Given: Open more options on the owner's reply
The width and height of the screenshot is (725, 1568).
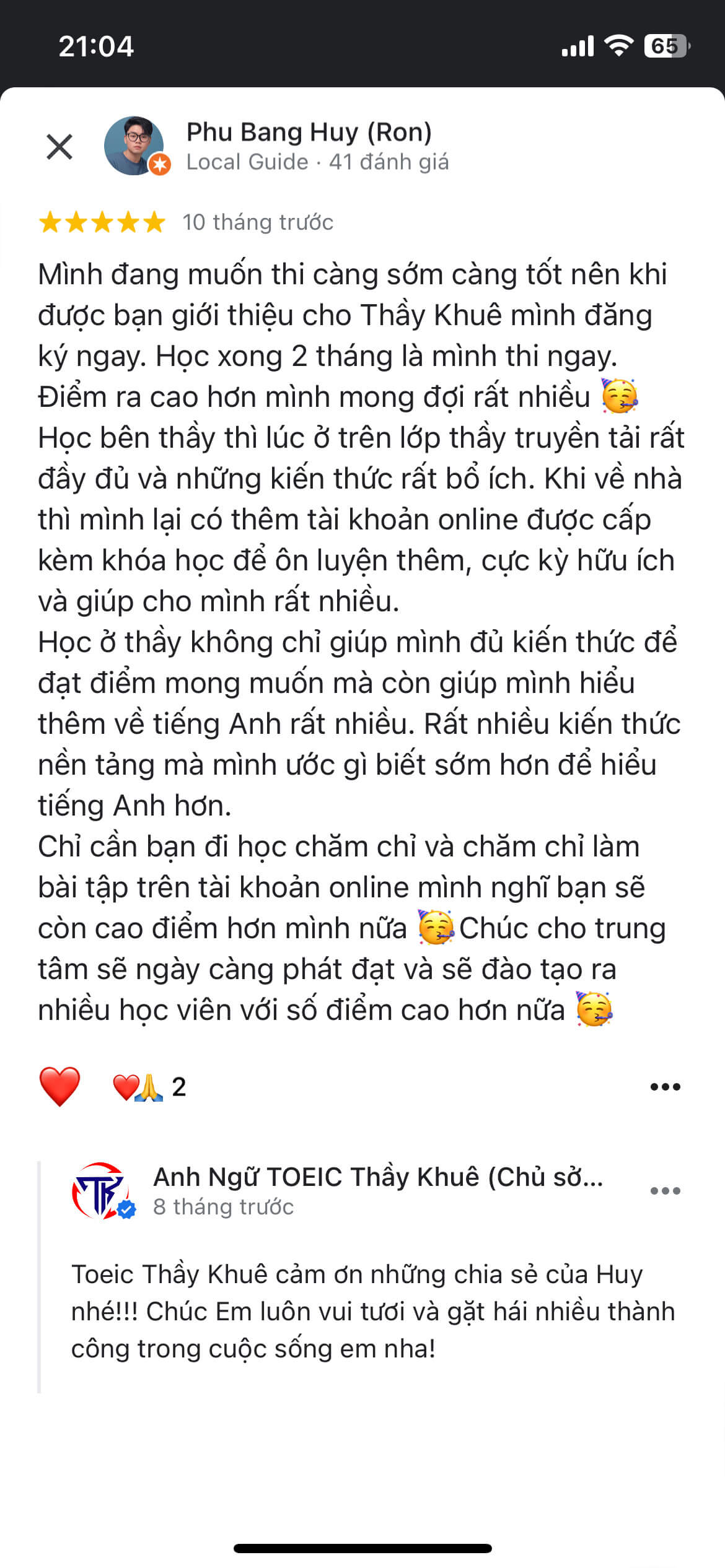Looking at the screenshot, I should [x=665, y=1190].
